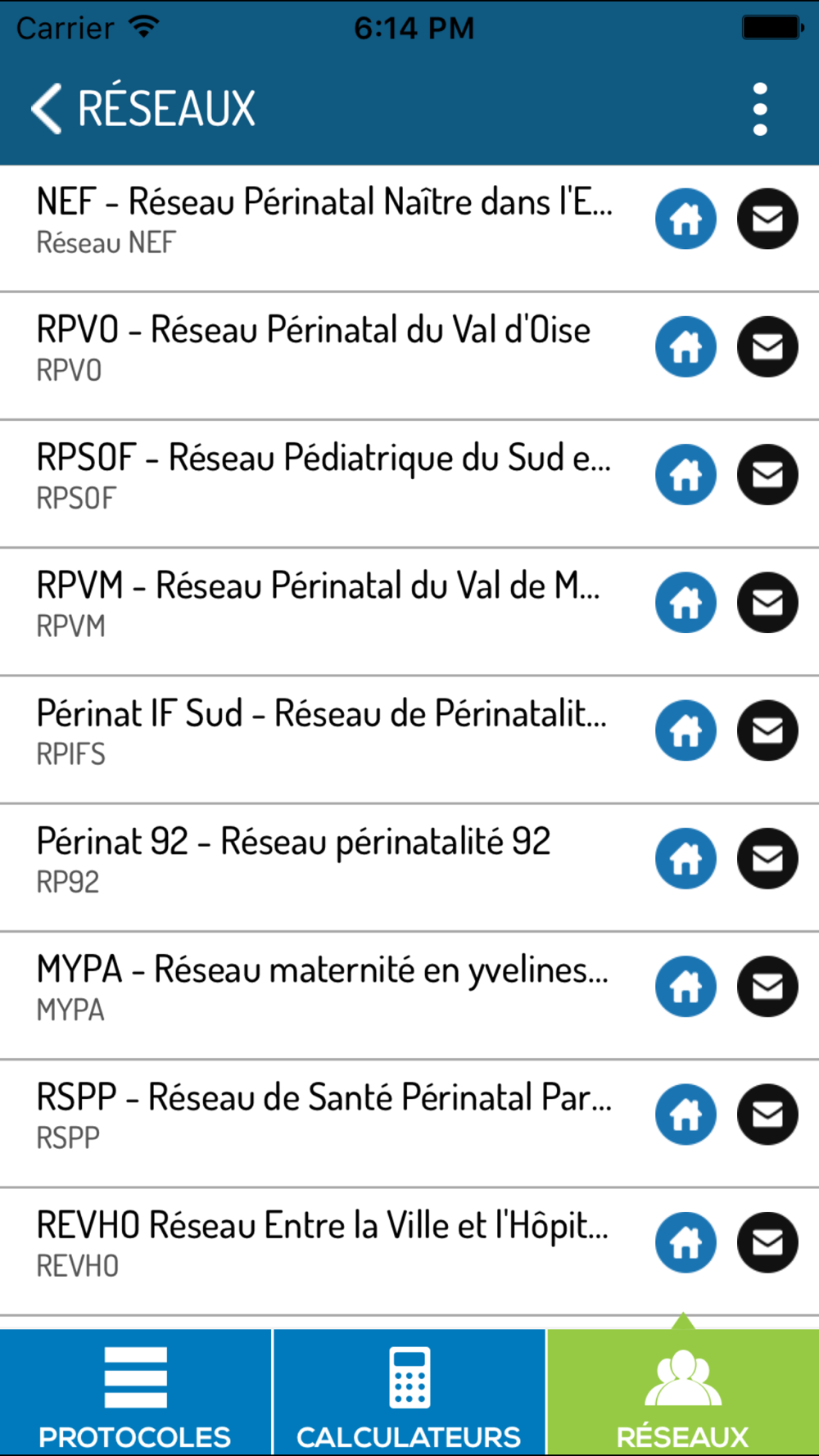
Task: Tap the envelope icon for RSPP
Action: click(x=767, y=1115)
